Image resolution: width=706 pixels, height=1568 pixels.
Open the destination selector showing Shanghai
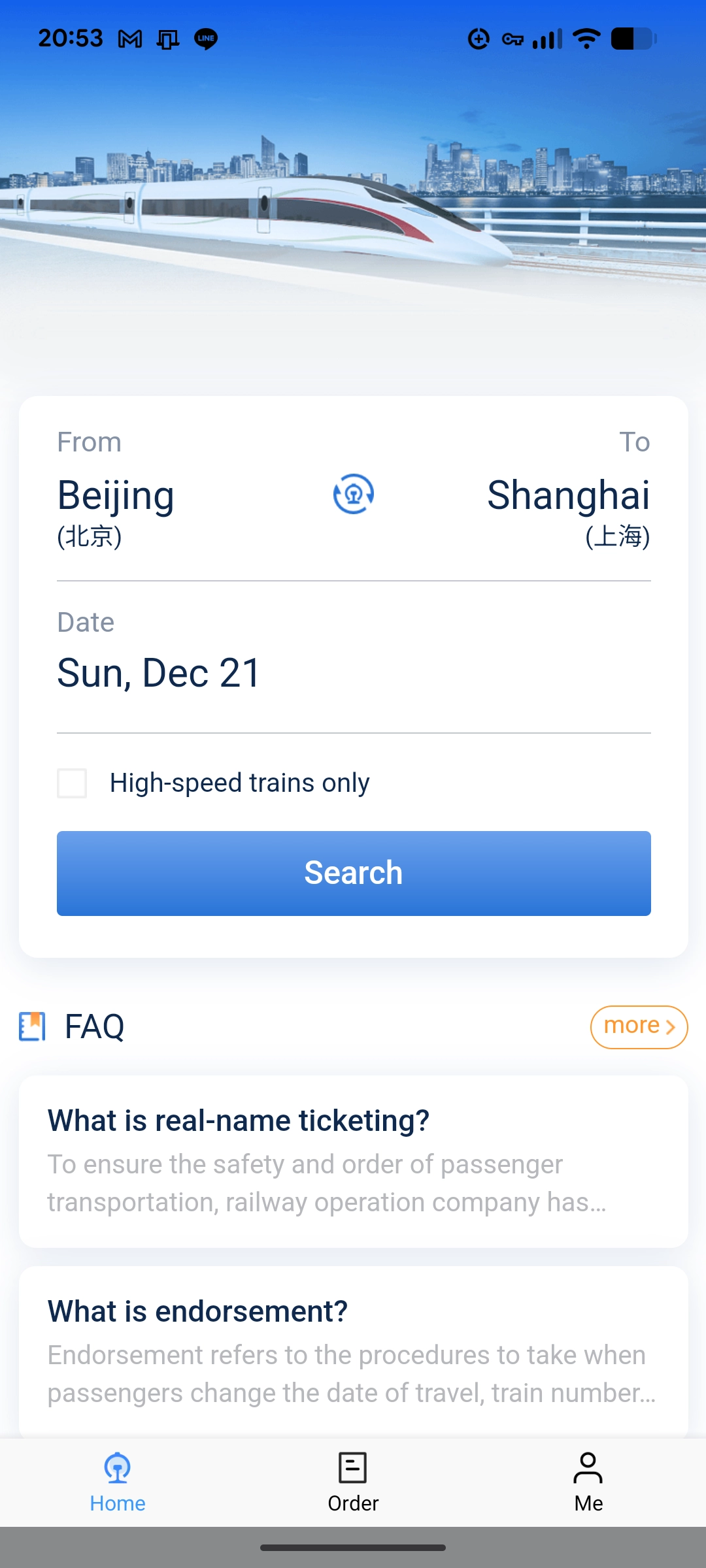pyautogui.click(x=568, y=497)
